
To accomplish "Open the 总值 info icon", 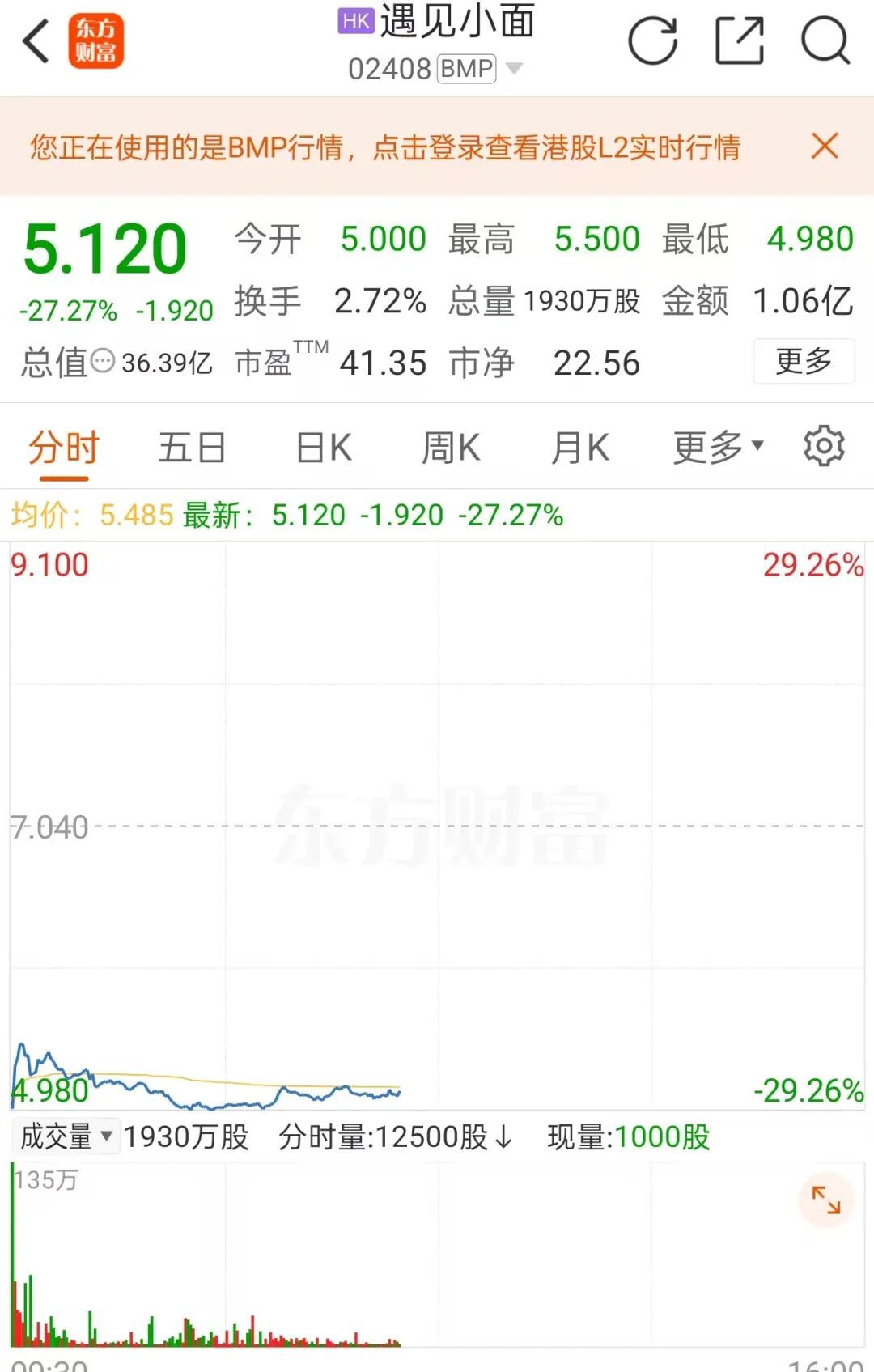I will tap(103, 361).
